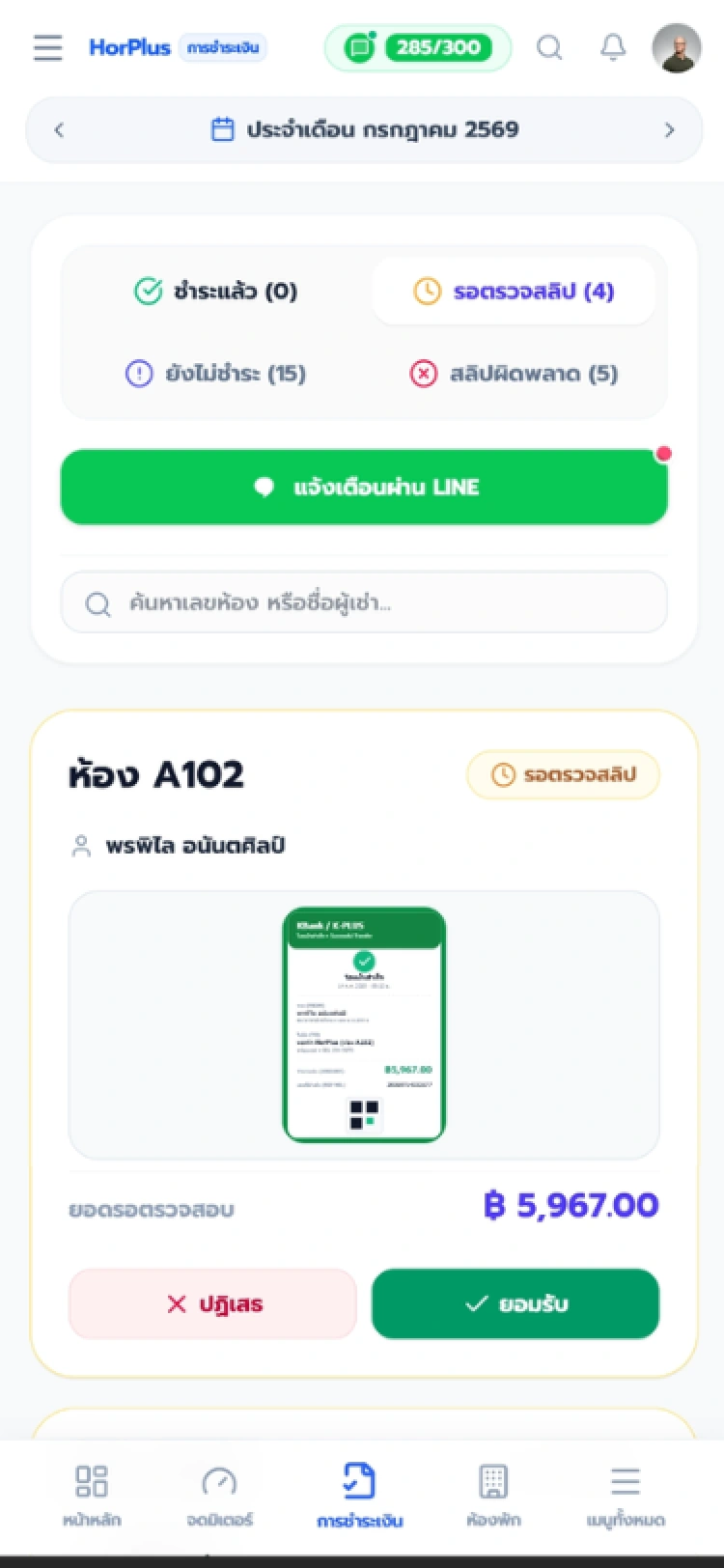Go to the หน้าหลัก tab
724x1568 pixels.
[x=92, y=1495]
